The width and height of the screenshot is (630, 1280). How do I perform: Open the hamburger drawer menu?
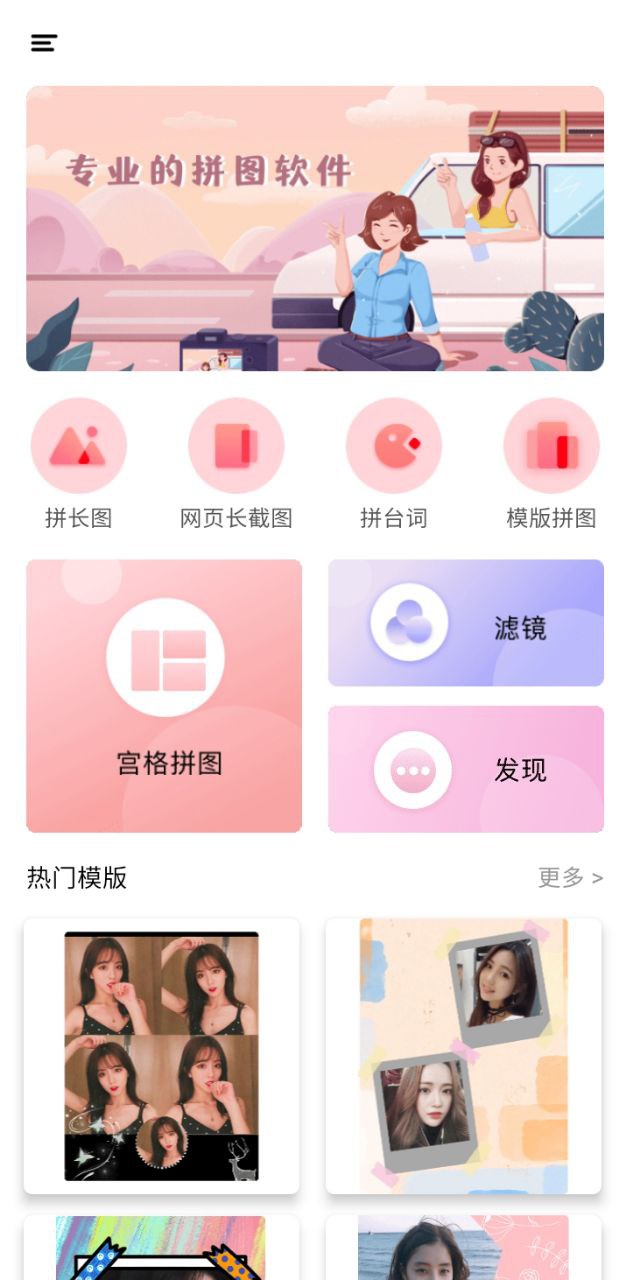pos(44,43)
